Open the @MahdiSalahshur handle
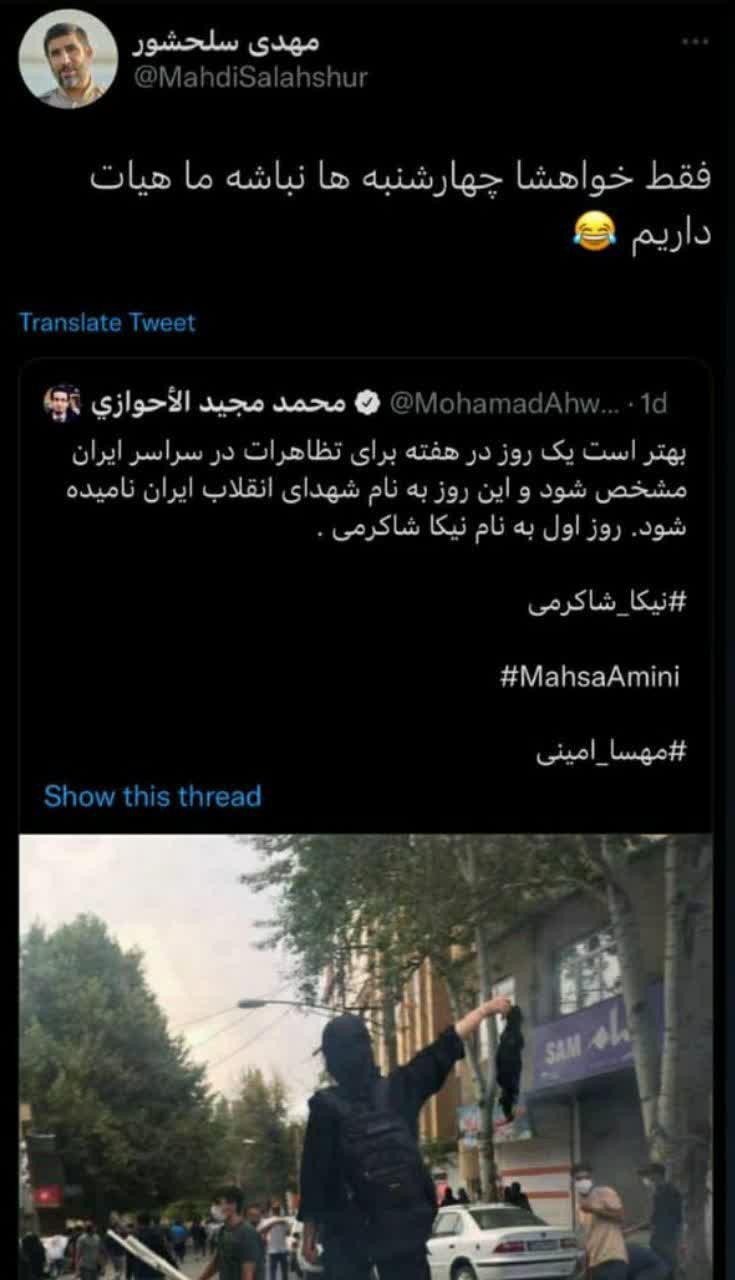735x1280 pixels. click(x=250, y=77)
